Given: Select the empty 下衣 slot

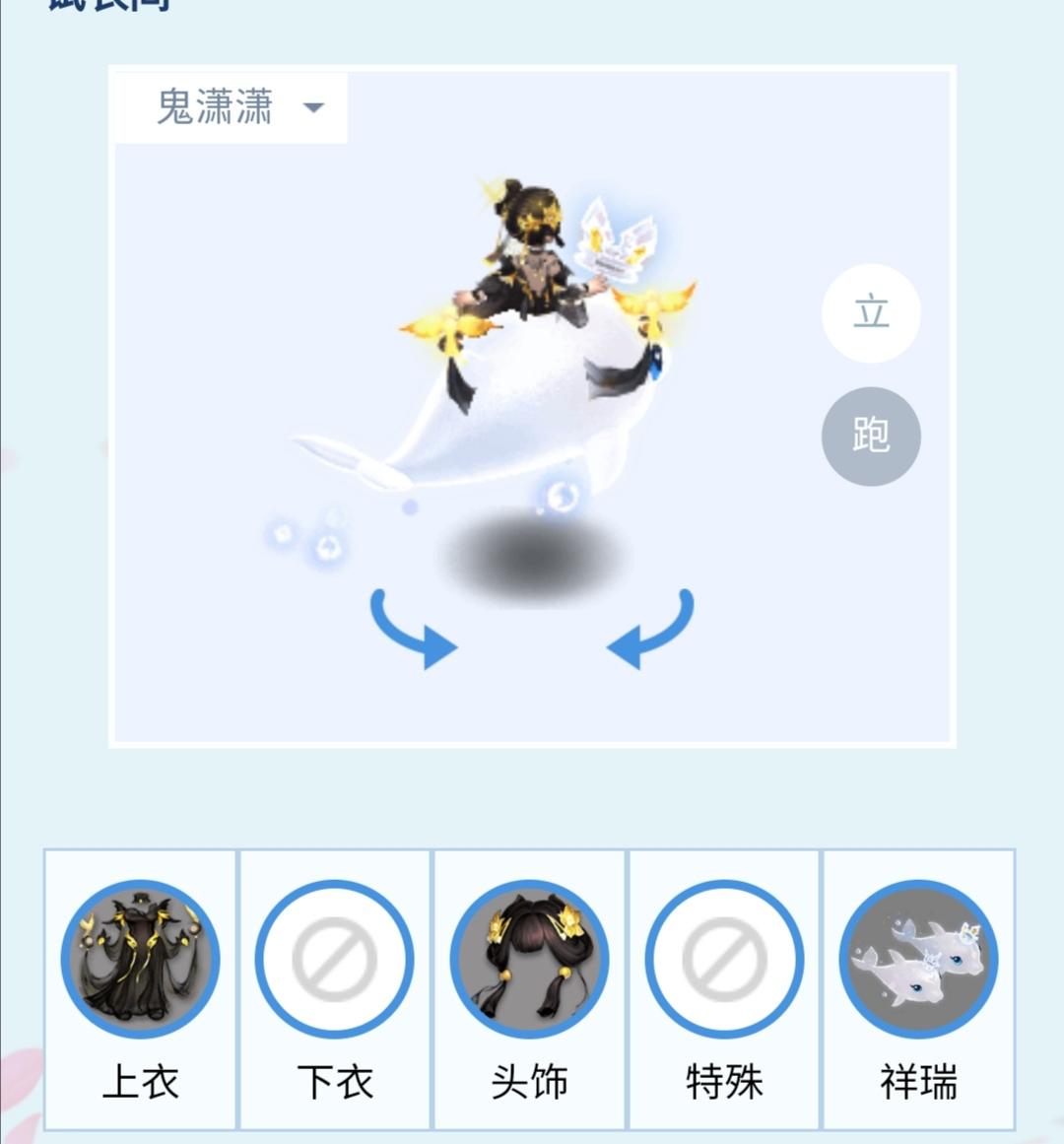Looking at the screenshot, I should click(334, 959).
